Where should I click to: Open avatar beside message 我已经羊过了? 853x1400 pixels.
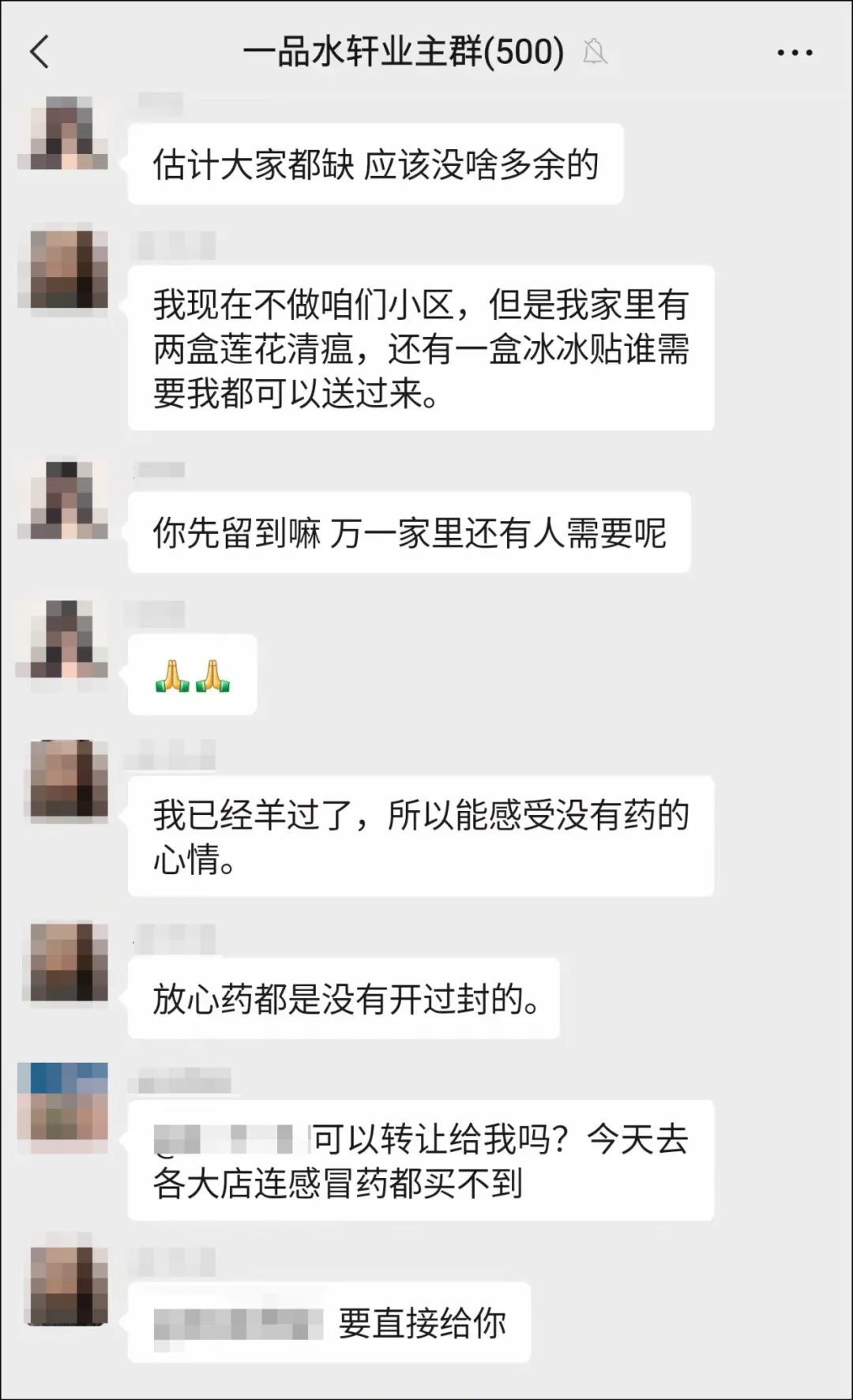pyautogui.click(x=68, y=779)
